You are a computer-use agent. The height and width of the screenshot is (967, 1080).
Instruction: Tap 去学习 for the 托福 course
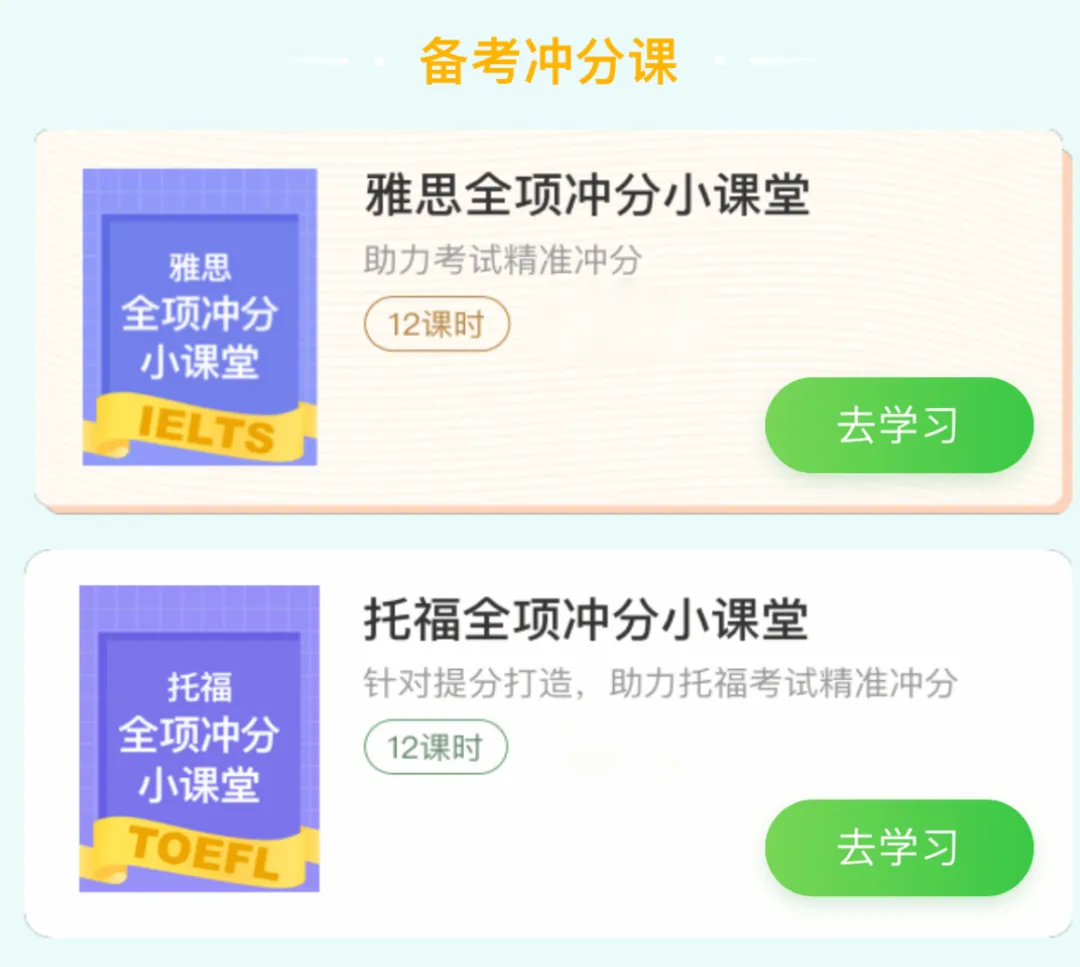click(898, 848)
